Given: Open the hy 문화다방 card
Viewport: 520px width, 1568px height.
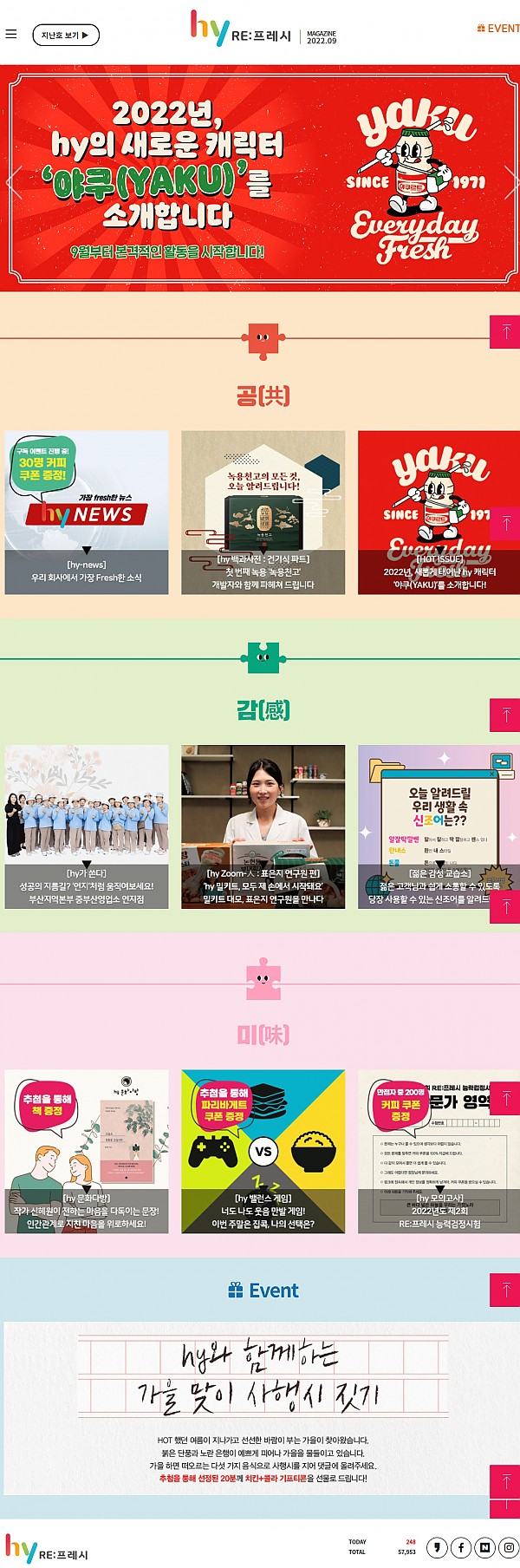Looking at the screenshot, I should pos(87,1151).
